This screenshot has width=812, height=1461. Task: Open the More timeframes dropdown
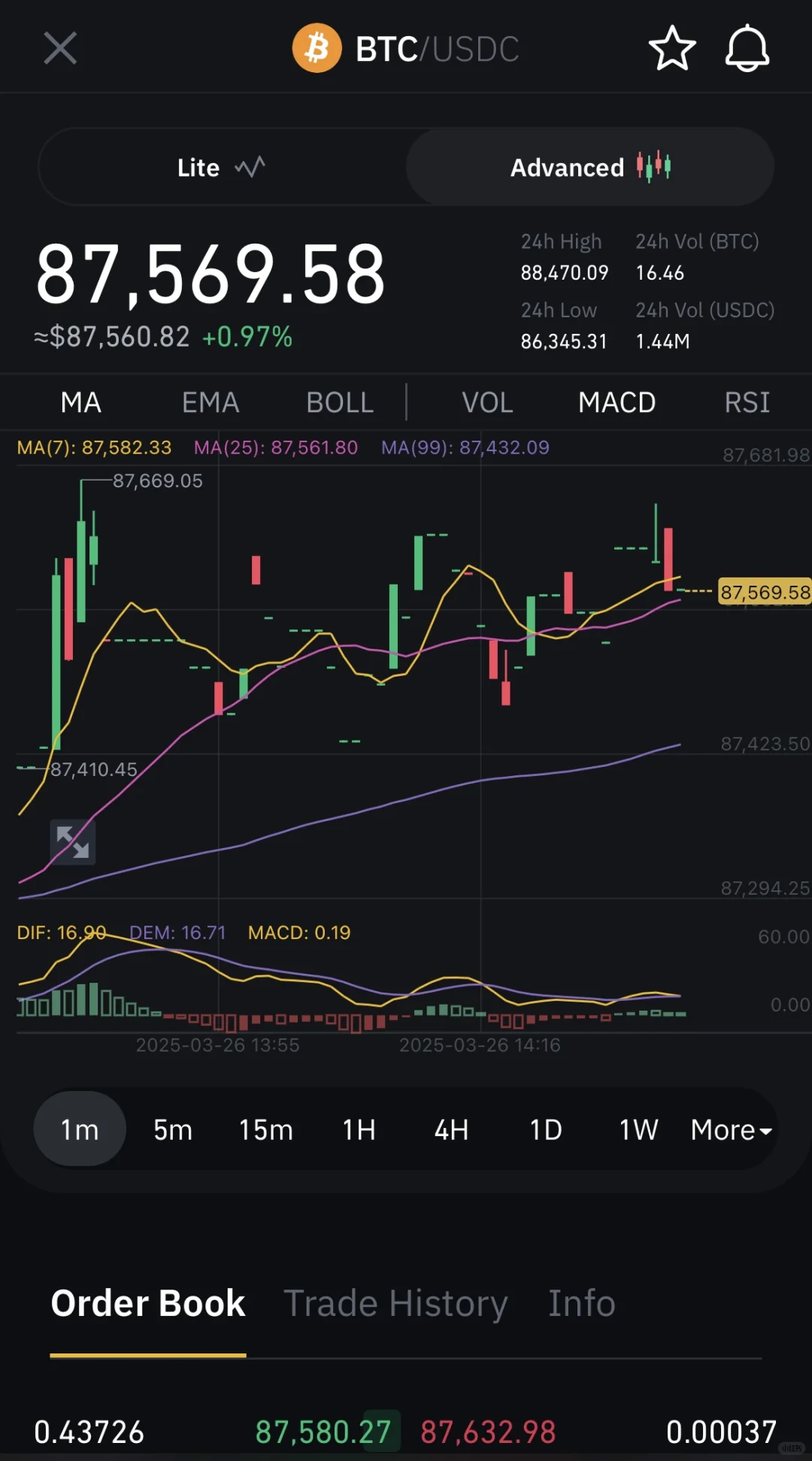731,1129
